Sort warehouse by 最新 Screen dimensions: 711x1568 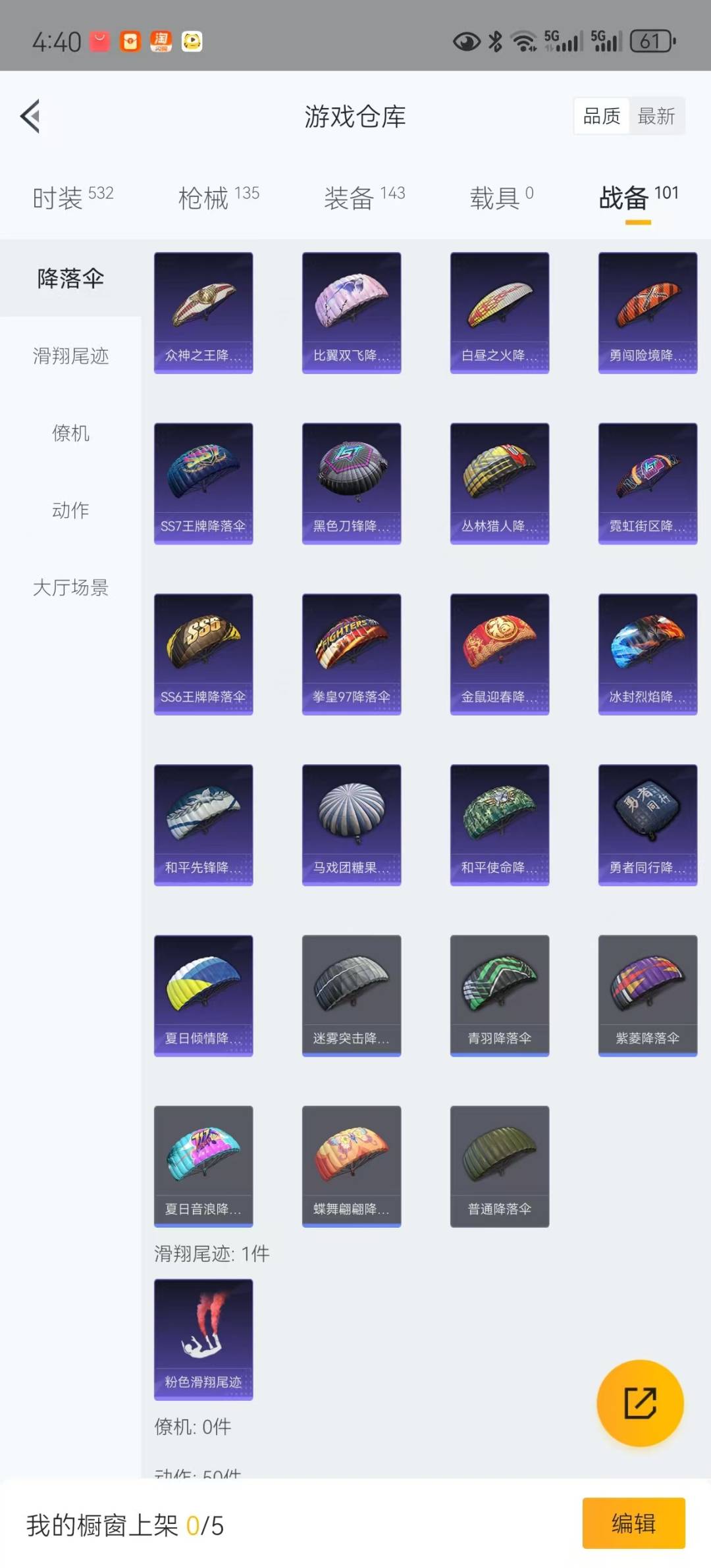tap(656, 117)
